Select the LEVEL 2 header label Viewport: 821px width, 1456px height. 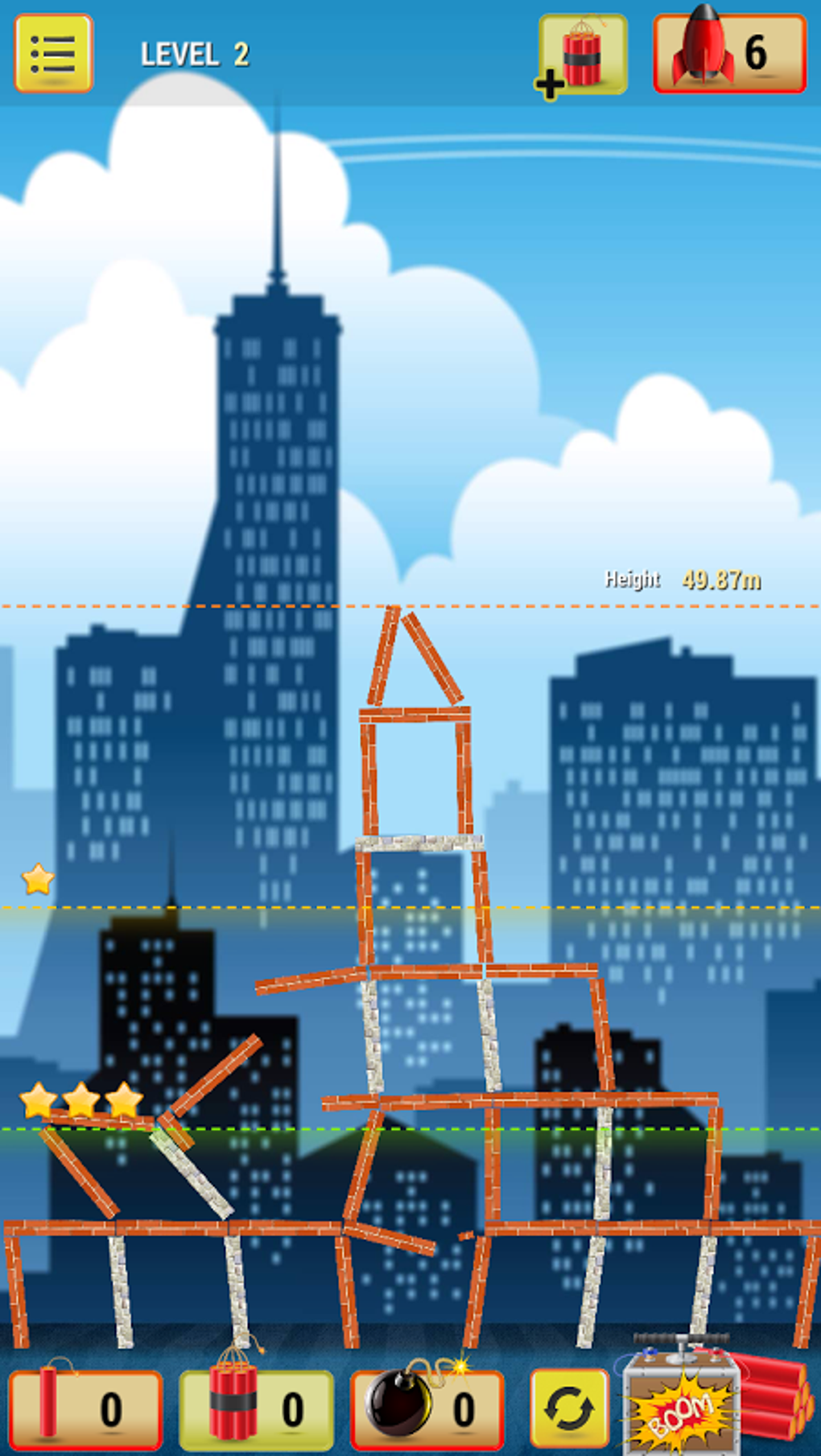click(195, 53)
